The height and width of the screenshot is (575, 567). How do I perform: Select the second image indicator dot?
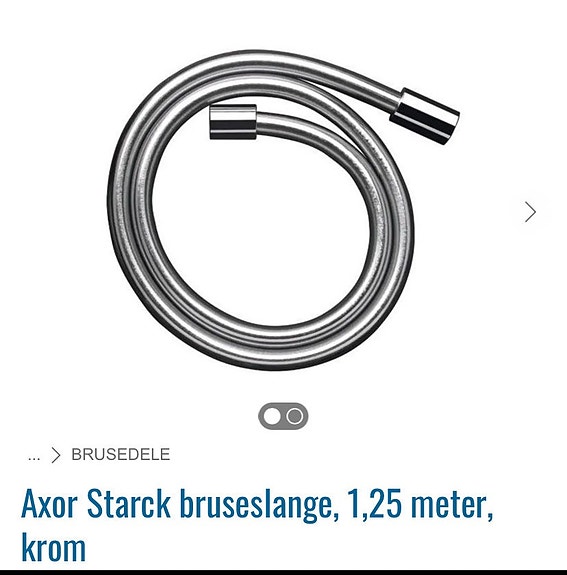[x=295, y=417]
